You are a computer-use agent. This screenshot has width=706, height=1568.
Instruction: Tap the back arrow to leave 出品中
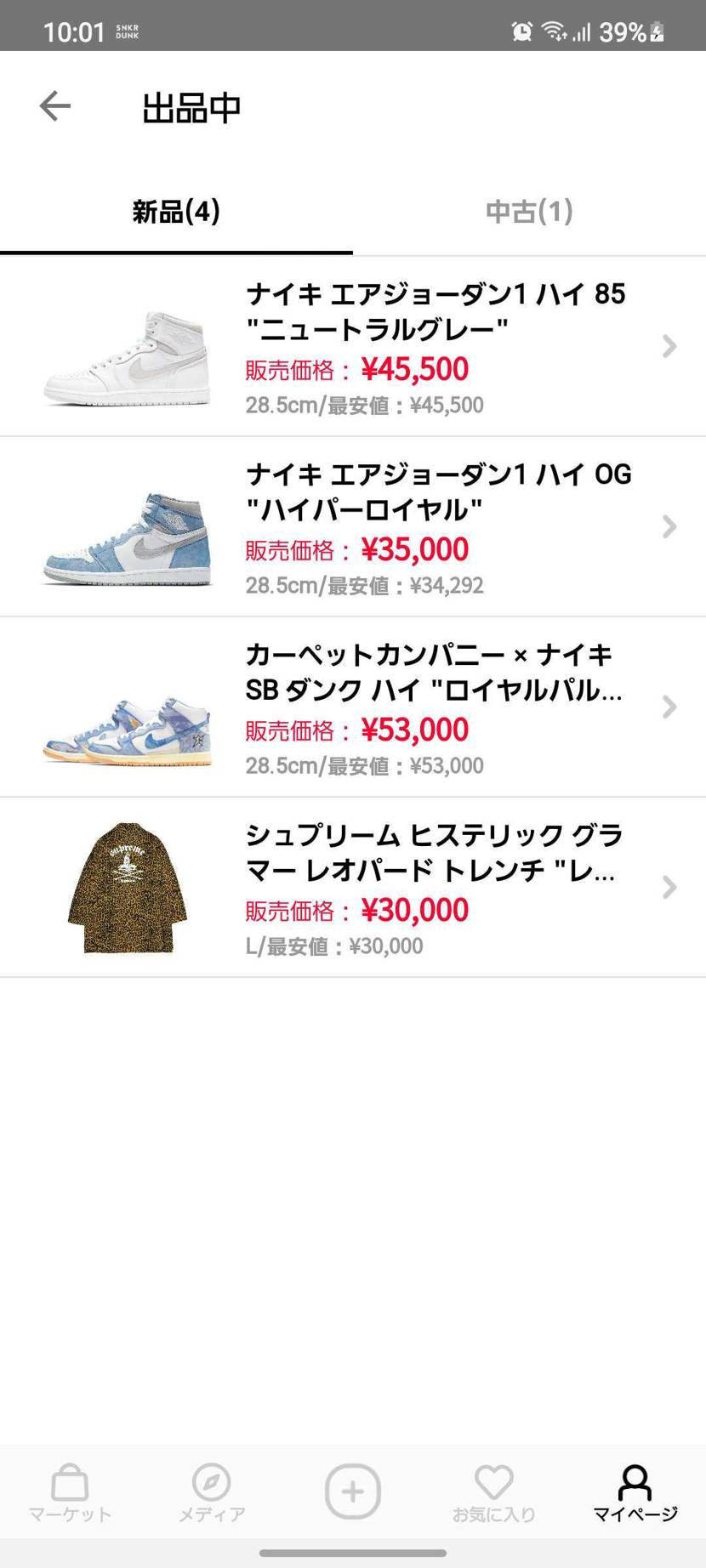pyautogui.click(x=54, y=105)
